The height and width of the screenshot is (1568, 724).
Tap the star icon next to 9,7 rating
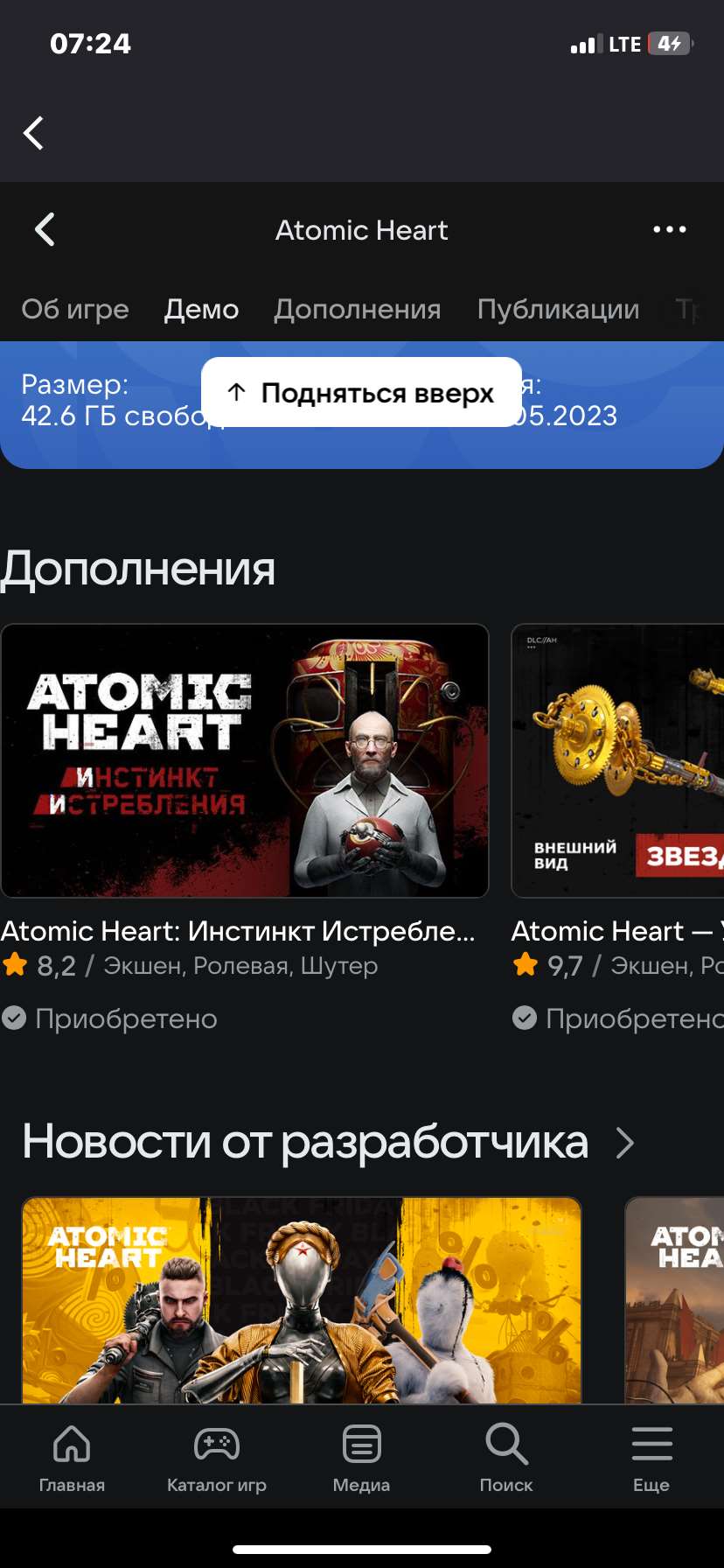(x=526, y=964)
